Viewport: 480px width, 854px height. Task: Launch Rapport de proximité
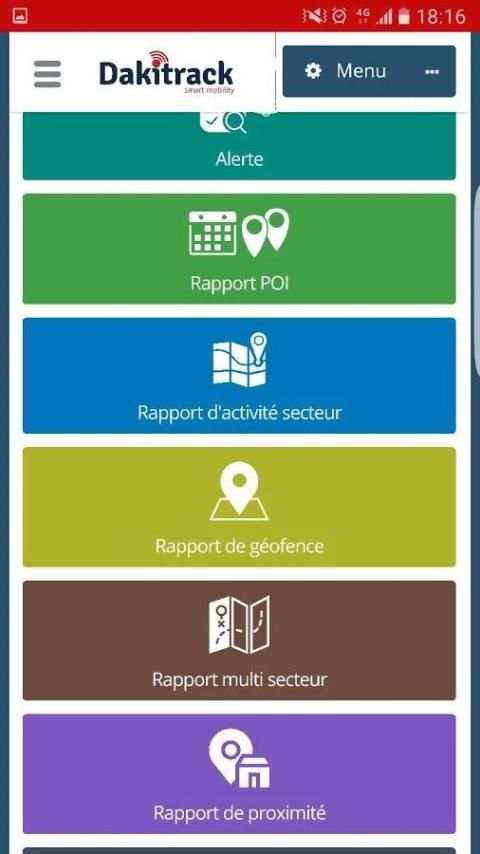pyautogui.click(x=239, y=774)
